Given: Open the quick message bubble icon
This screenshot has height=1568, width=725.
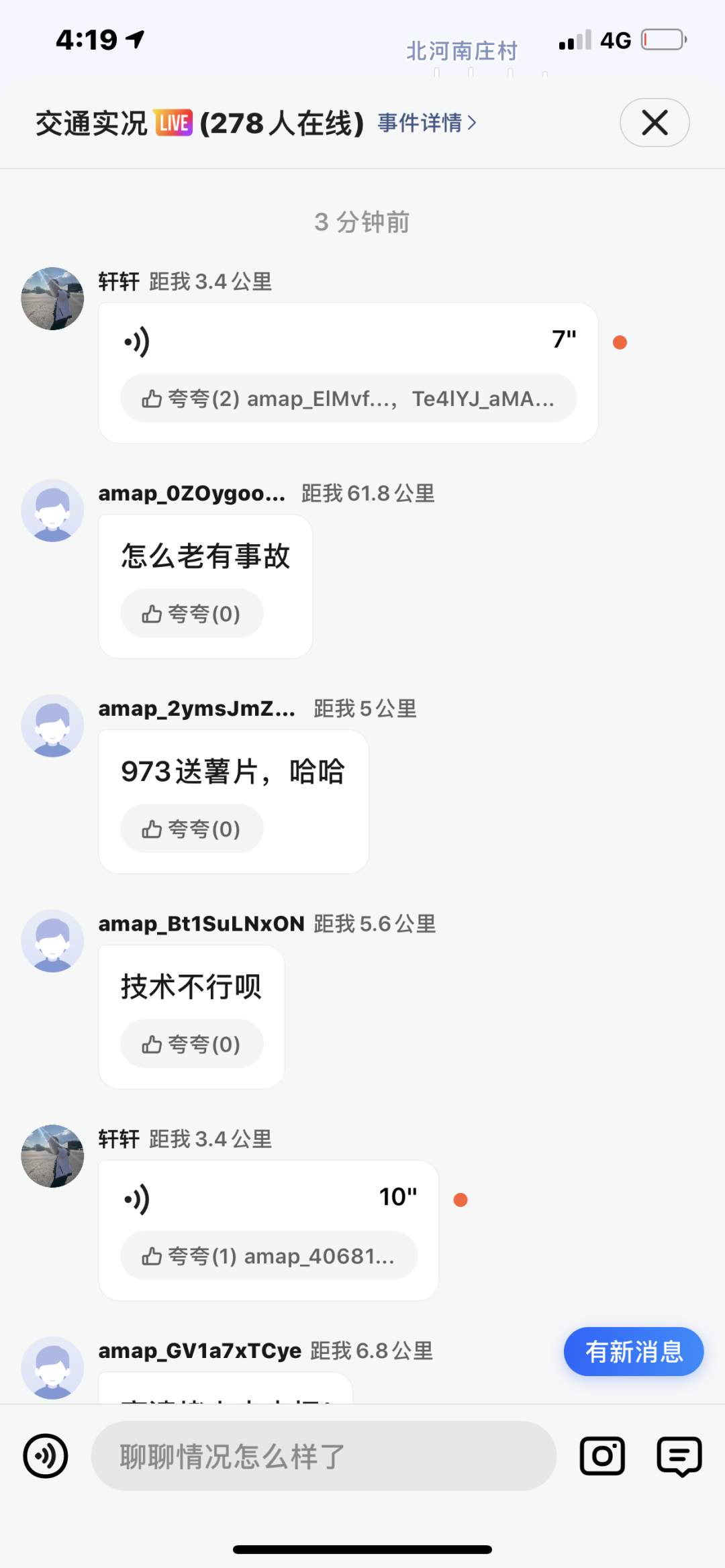Looking at the screenshot, I should pos(679,1456).
